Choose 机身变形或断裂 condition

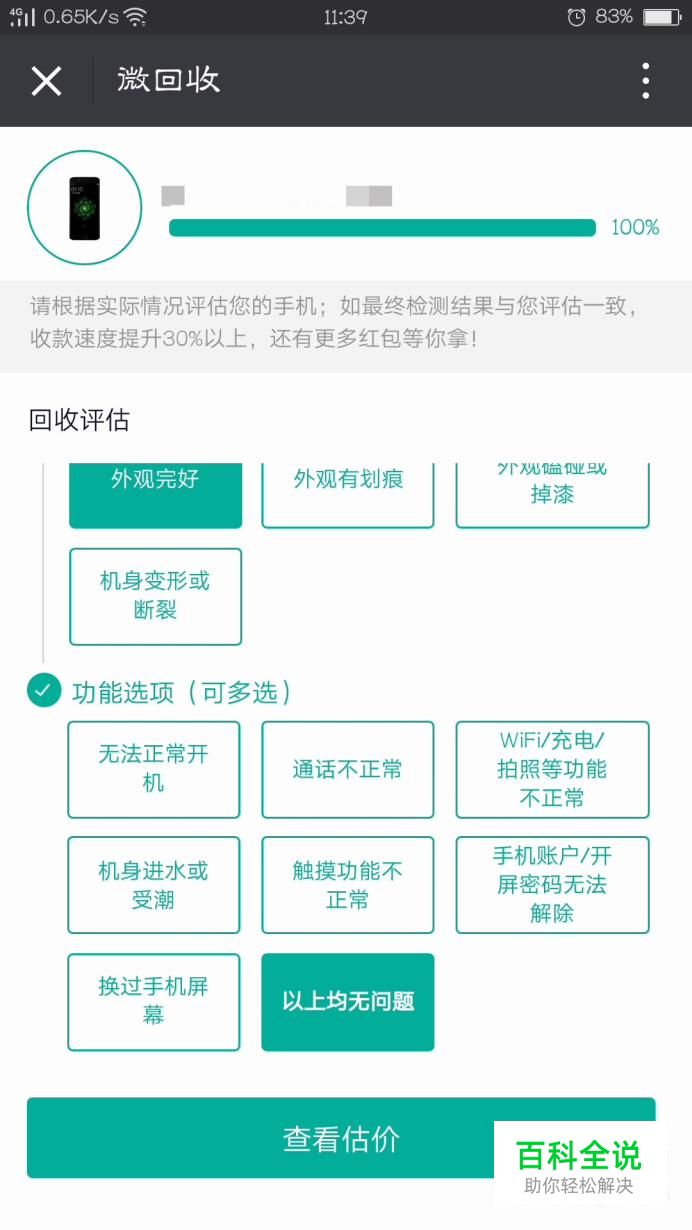(x=155, y=596)
